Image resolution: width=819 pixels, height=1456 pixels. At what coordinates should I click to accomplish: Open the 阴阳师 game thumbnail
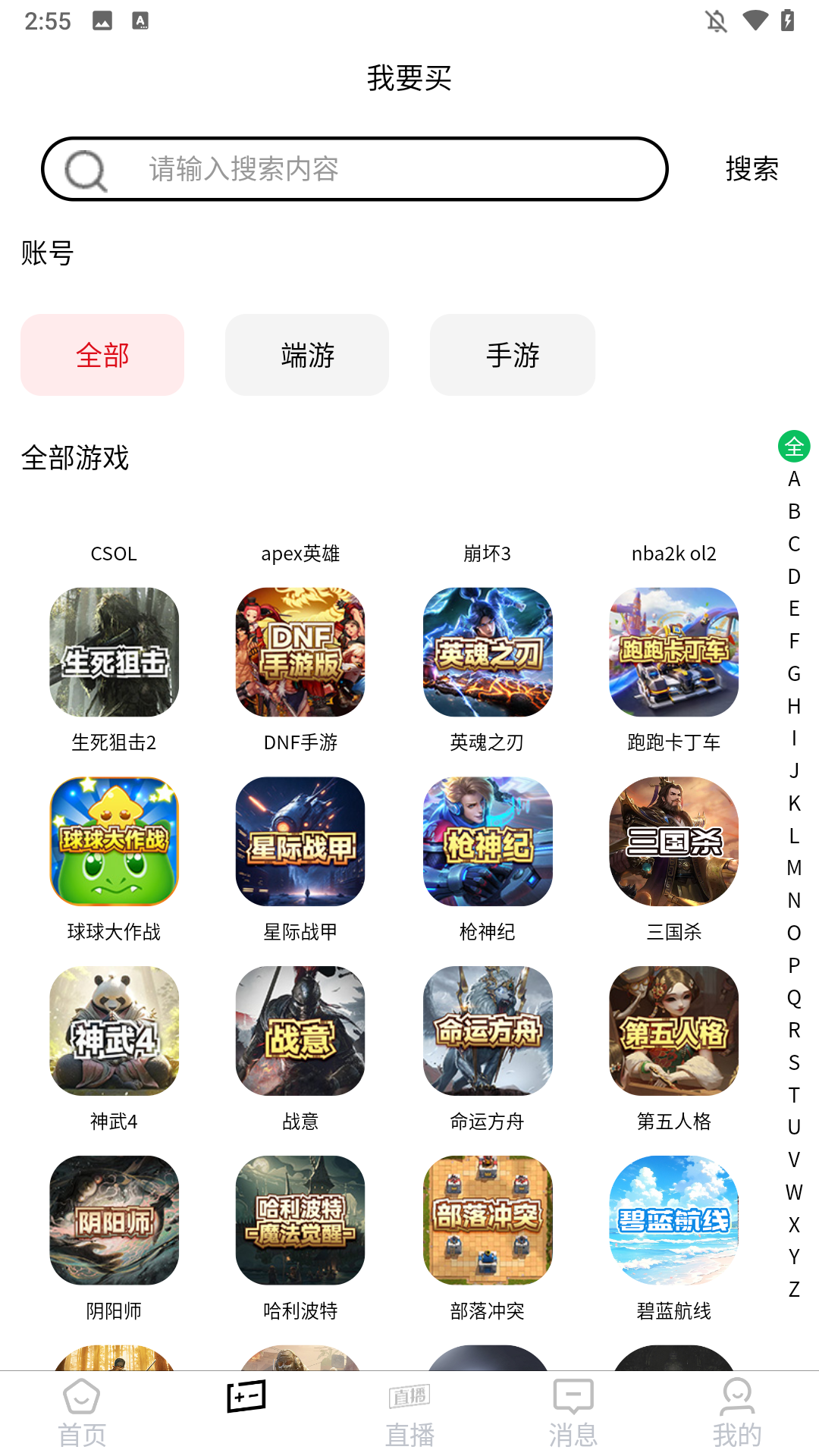click(114, 1219)
